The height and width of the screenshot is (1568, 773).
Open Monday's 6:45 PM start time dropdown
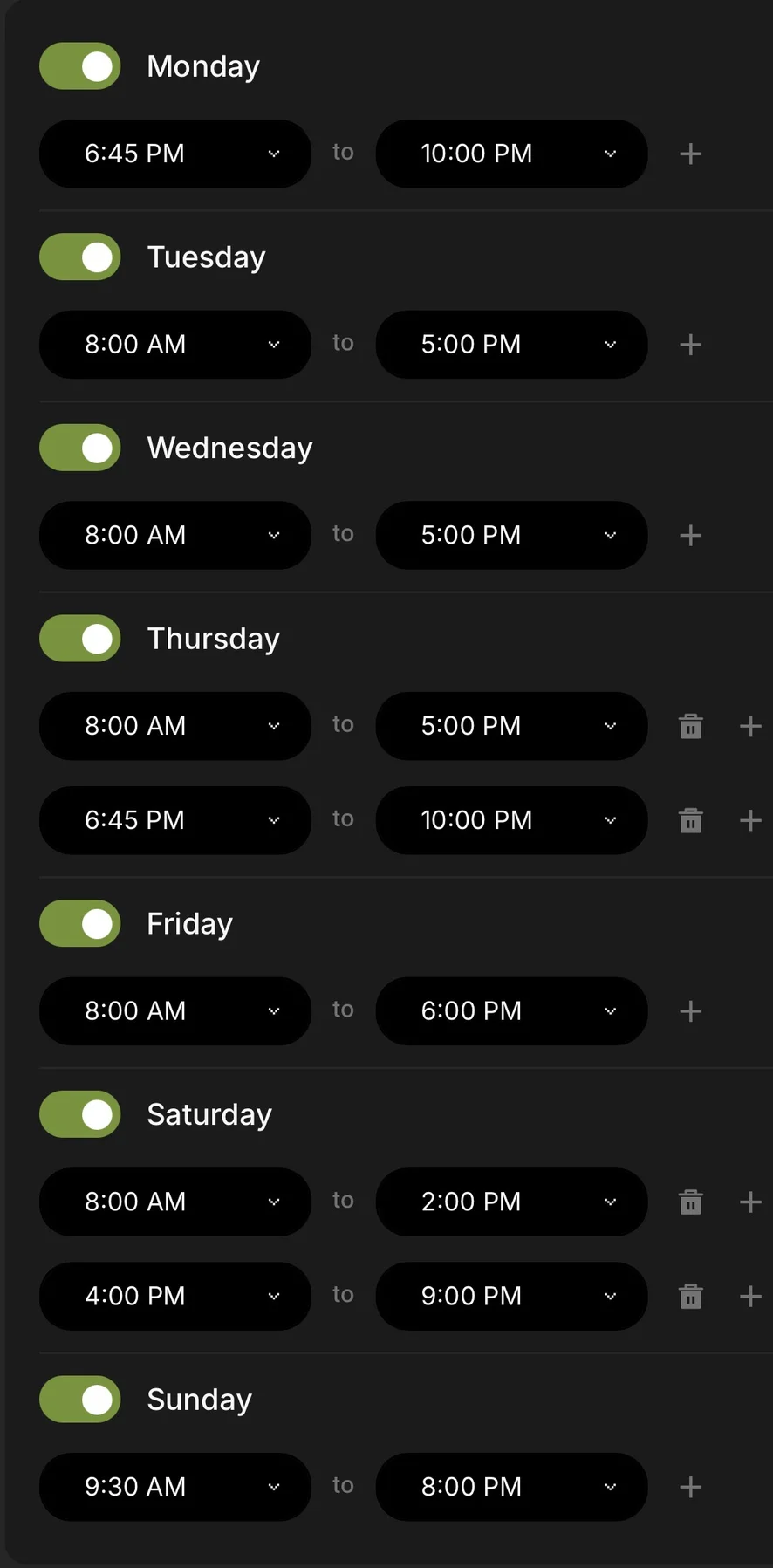175,154
